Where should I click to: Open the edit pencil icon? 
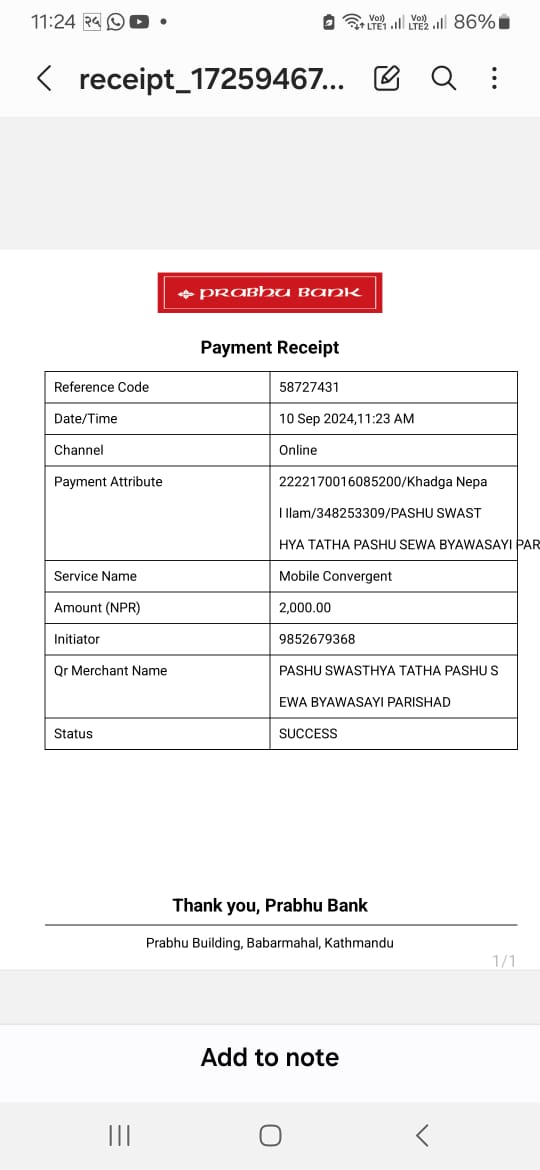(386, 78)
